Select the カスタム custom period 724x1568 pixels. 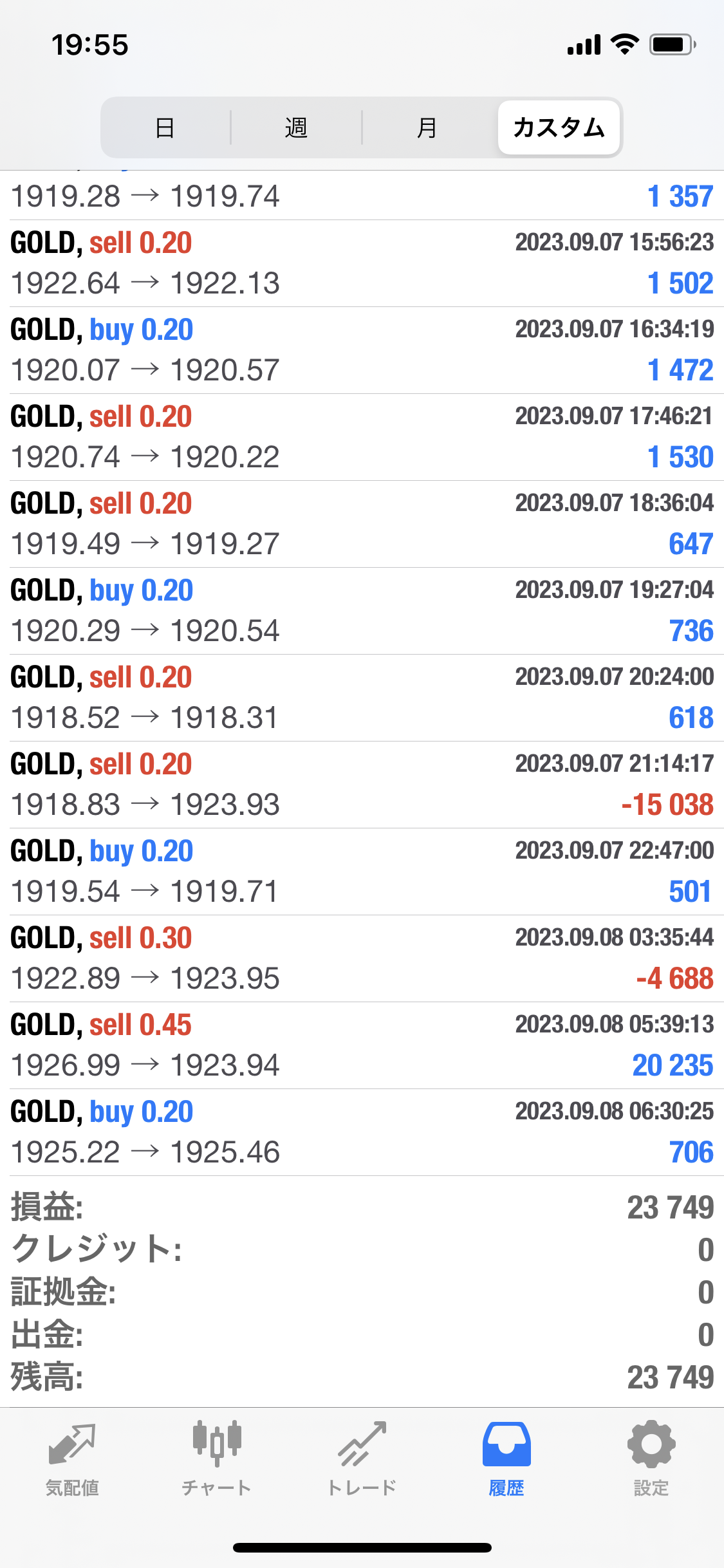pyautogui.click(x=559, y=127)
